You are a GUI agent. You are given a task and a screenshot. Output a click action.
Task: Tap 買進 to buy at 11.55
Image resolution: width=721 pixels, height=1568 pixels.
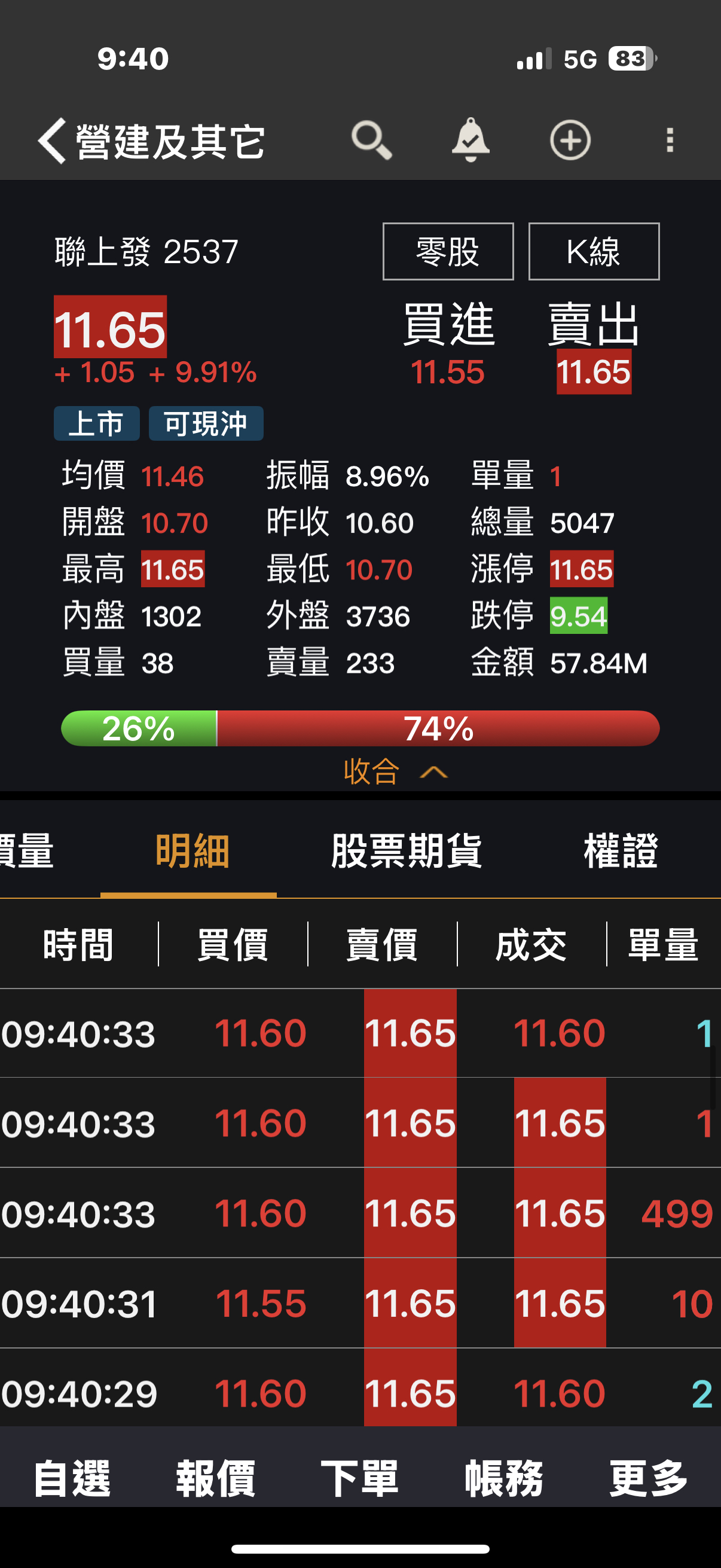pyautogui.click(x=448, y=344)
